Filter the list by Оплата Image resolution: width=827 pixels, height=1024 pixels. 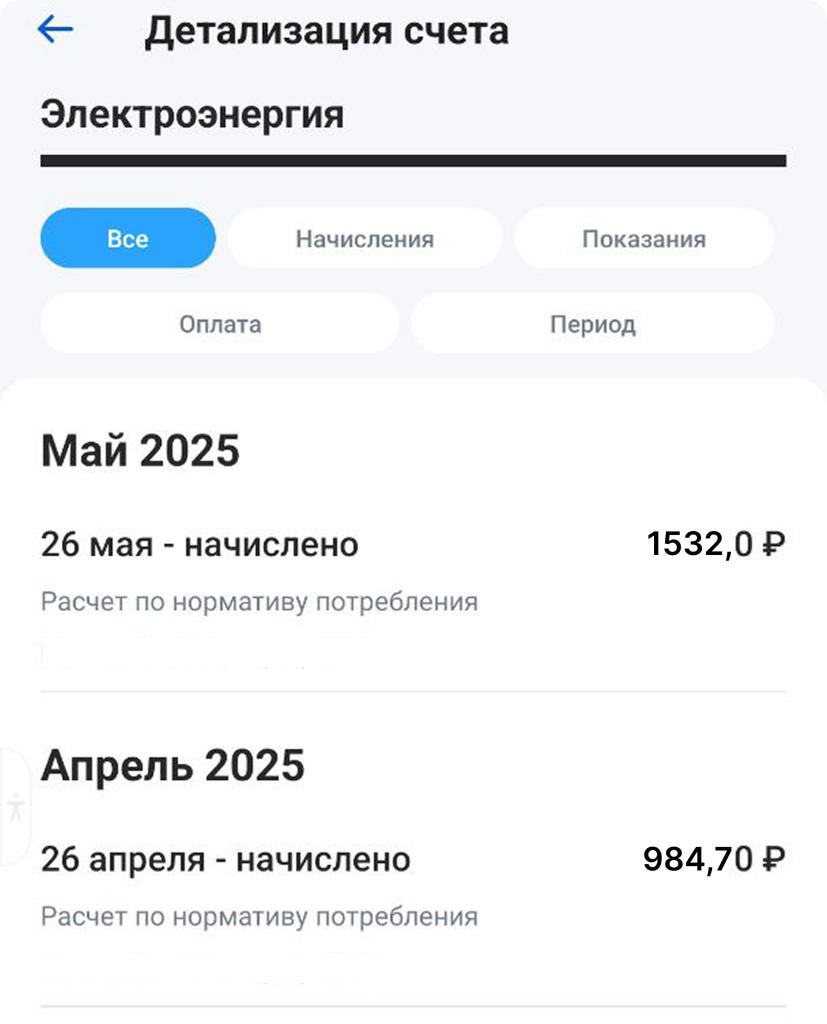pos(220,324)
